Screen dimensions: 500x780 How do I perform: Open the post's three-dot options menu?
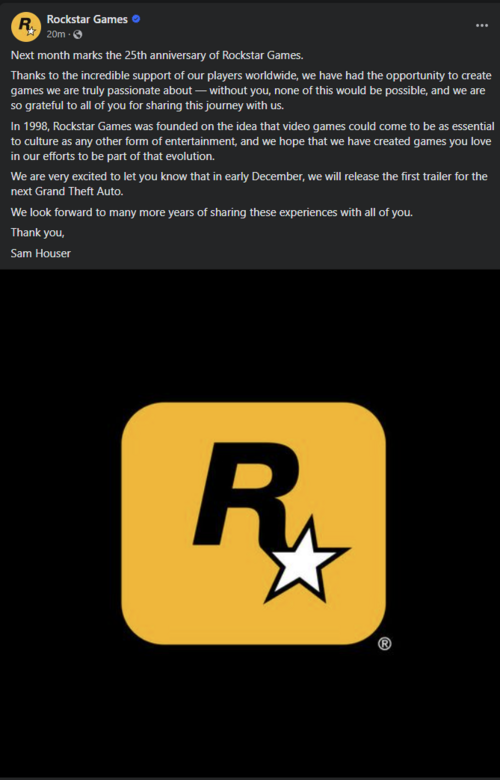click(482, 26)
